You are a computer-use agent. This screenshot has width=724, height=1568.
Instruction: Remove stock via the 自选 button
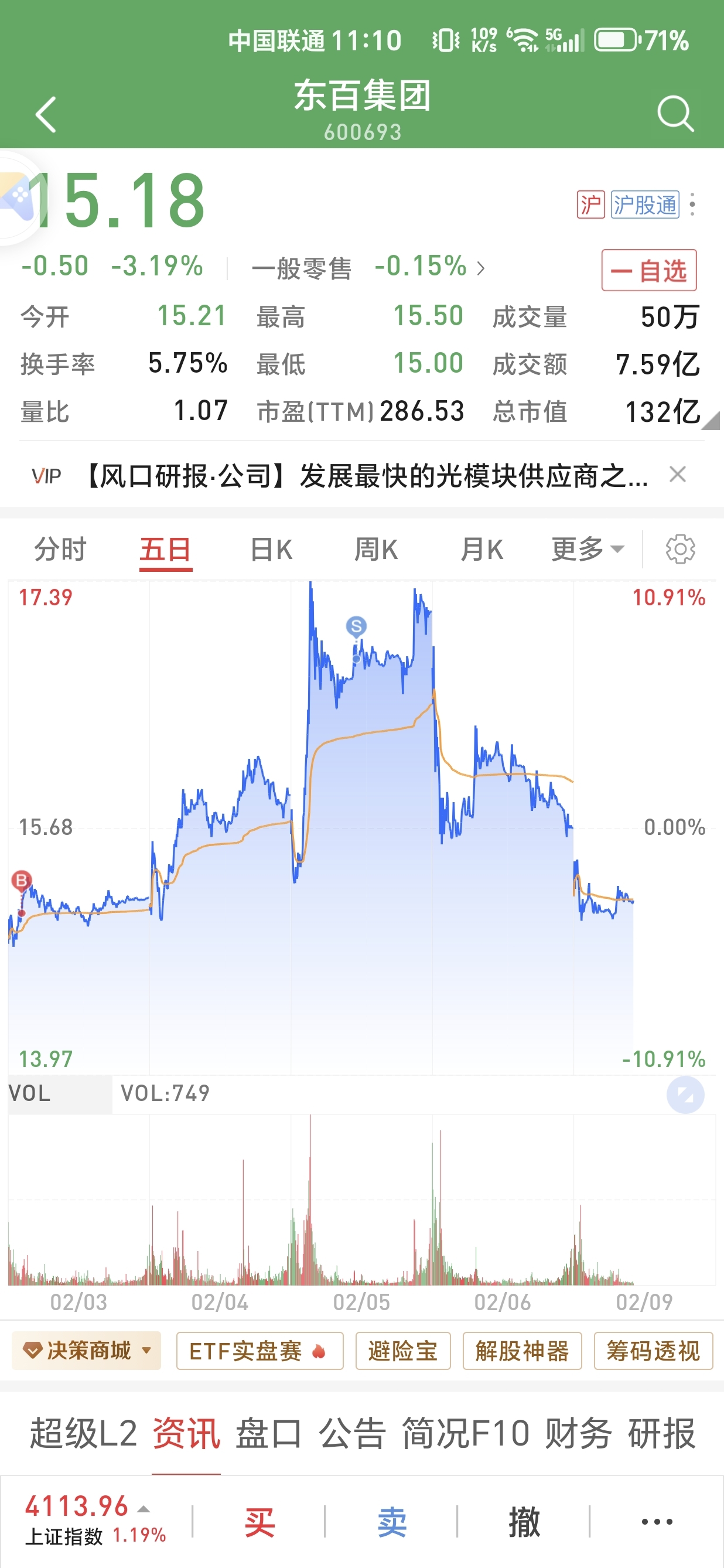[x=649, y=270]
